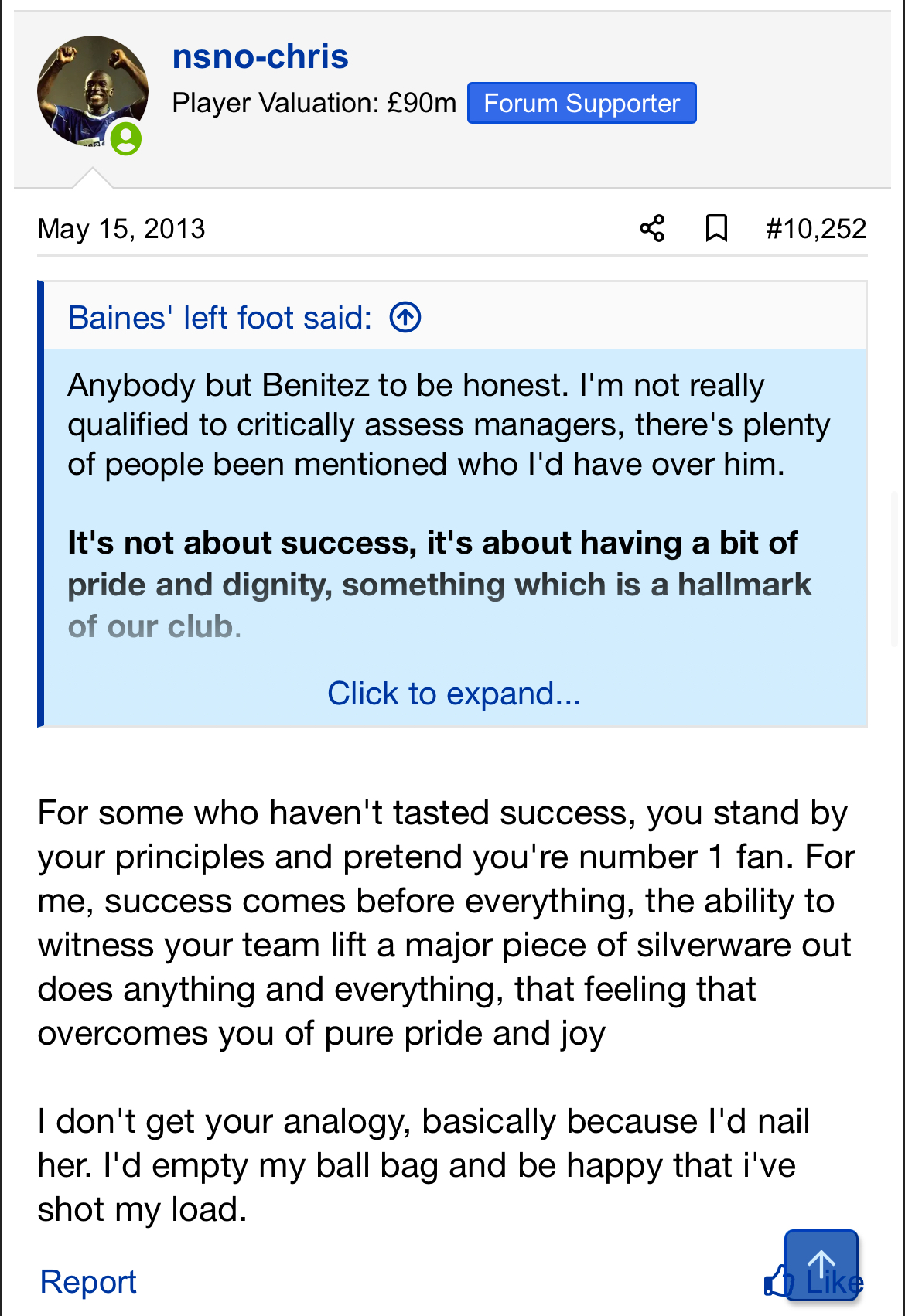This screenshot has width=905, height=1316.
Task: Tap the nsno-chris username link
Action: click(260, 56)
